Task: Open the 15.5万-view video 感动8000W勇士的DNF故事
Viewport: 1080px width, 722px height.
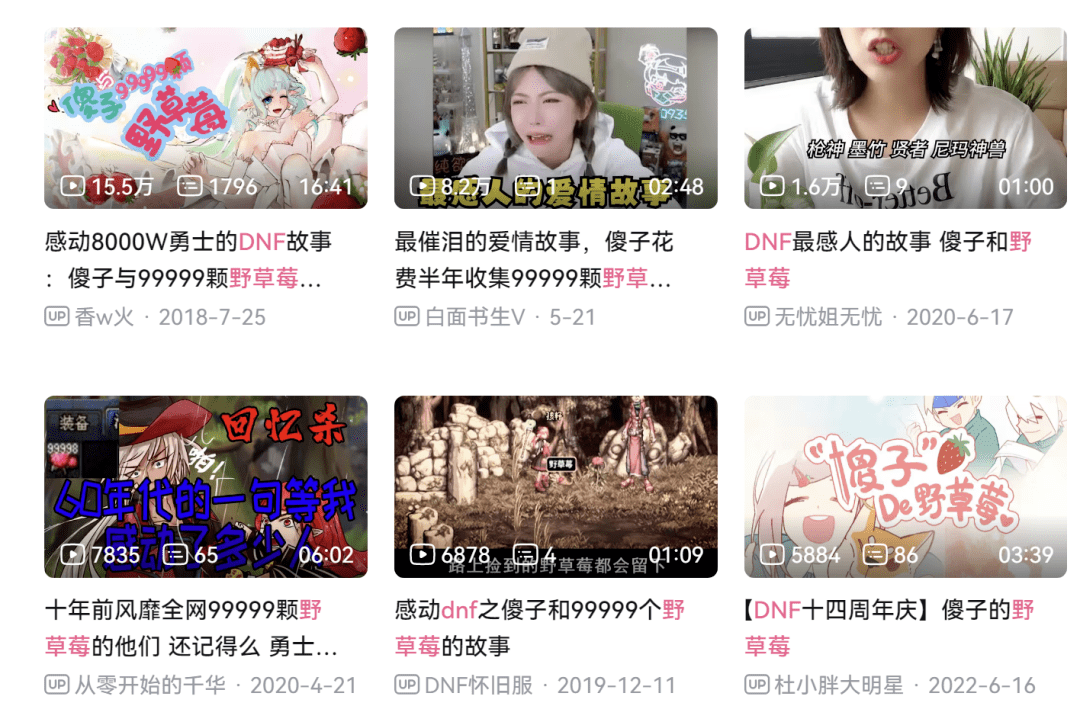Action: pos(205,118)
